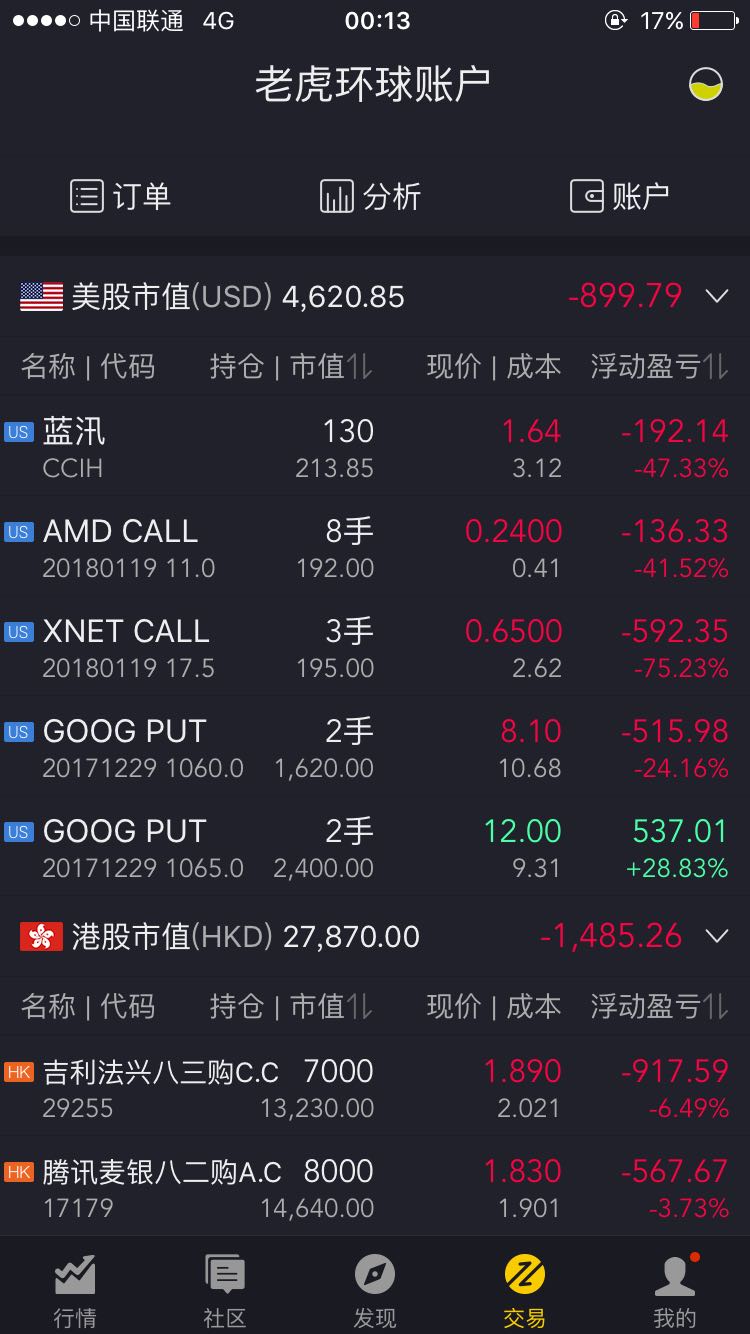Switch to the 发现 tab

(x=375, y=1290)
